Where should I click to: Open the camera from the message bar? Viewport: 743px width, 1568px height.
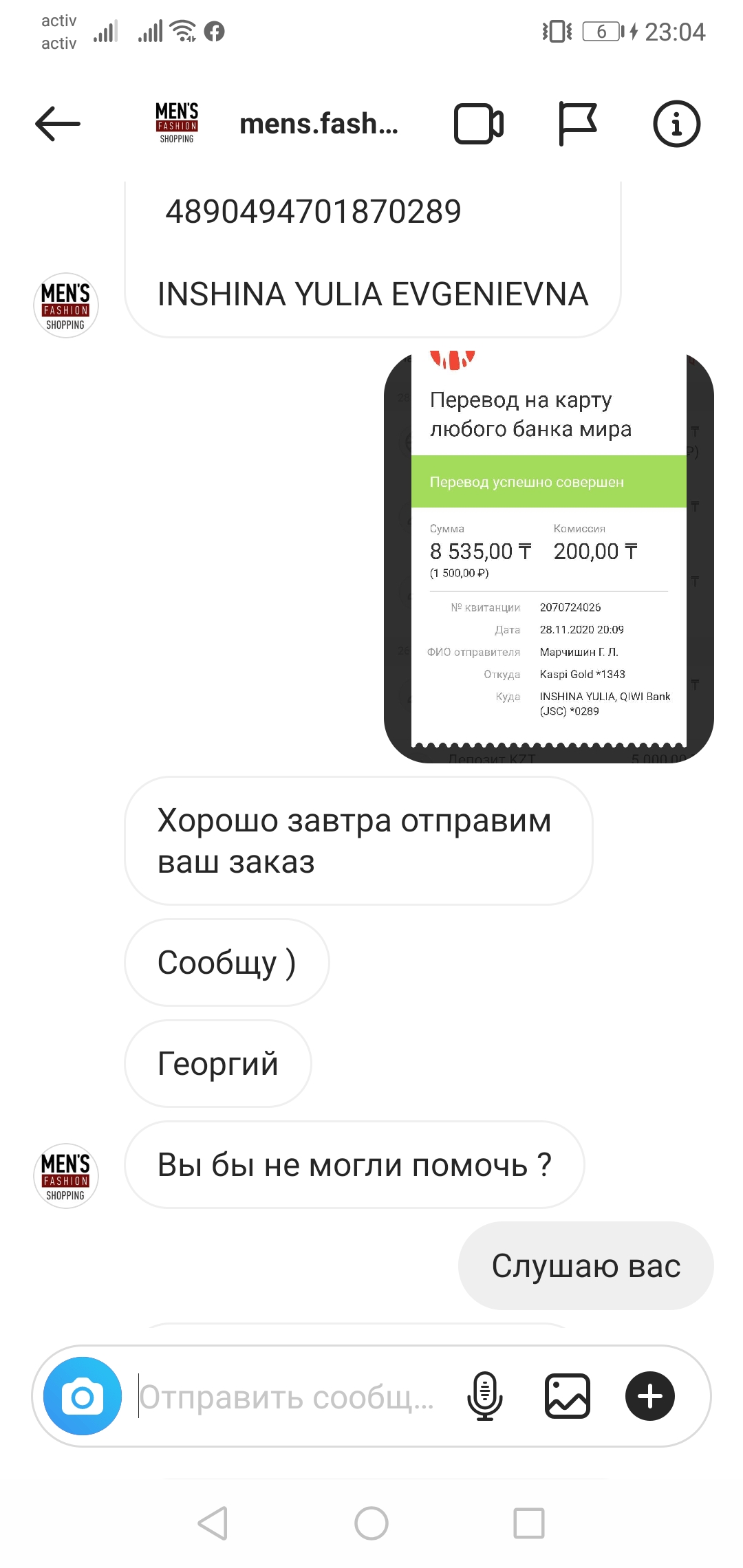coord(83,1396)
